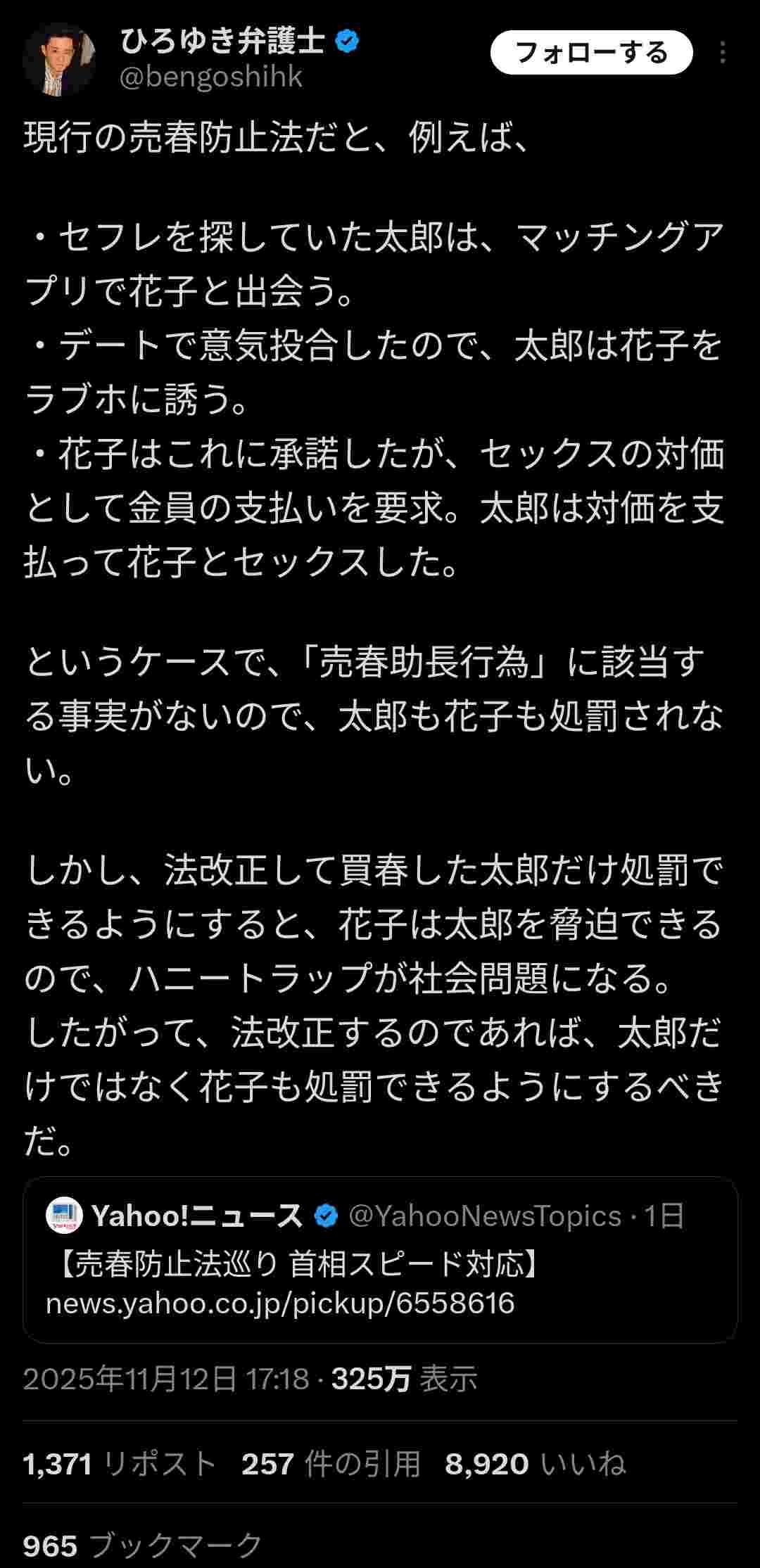Open the @bengoshihk handle
The image size is (760, 1568).
pyautogui.click(x=211, y=77)
